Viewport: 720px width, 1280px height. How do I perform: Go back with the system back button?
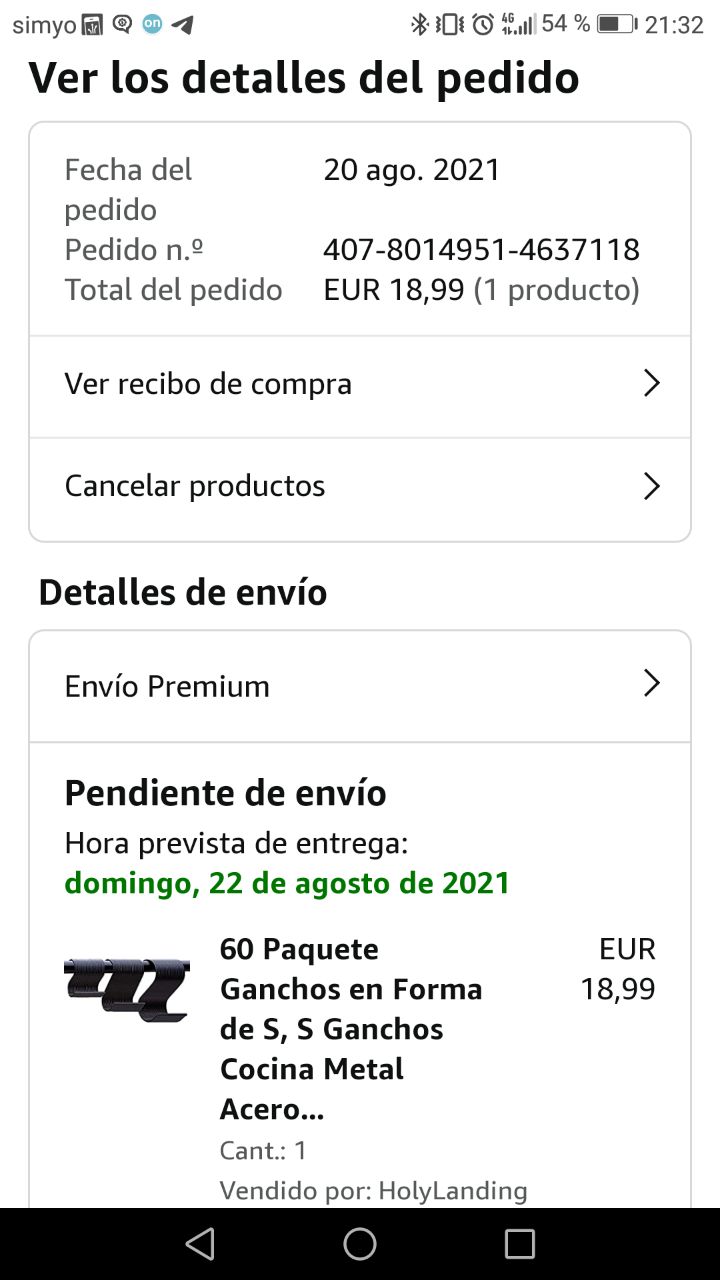(200, 1243)
